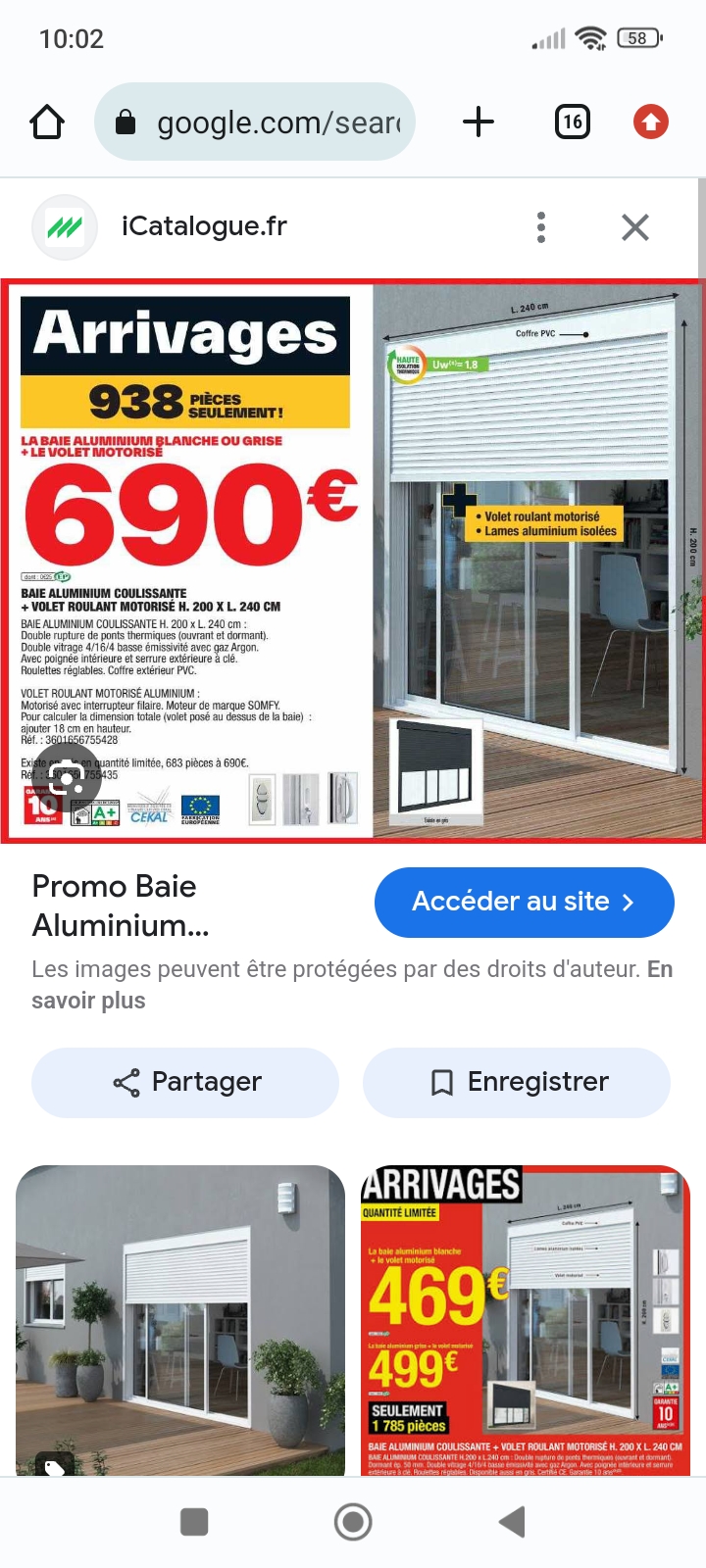The height and width of the screenshot is (1568, 706).
Task: Go back using system back button
Action: 512,1522
